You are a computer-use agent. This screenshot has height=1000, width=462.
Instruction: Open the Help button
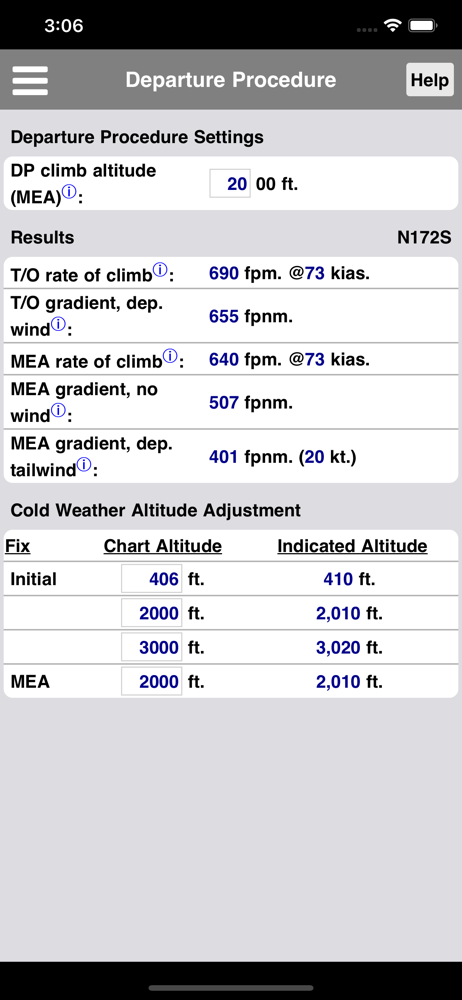[429, 80]
